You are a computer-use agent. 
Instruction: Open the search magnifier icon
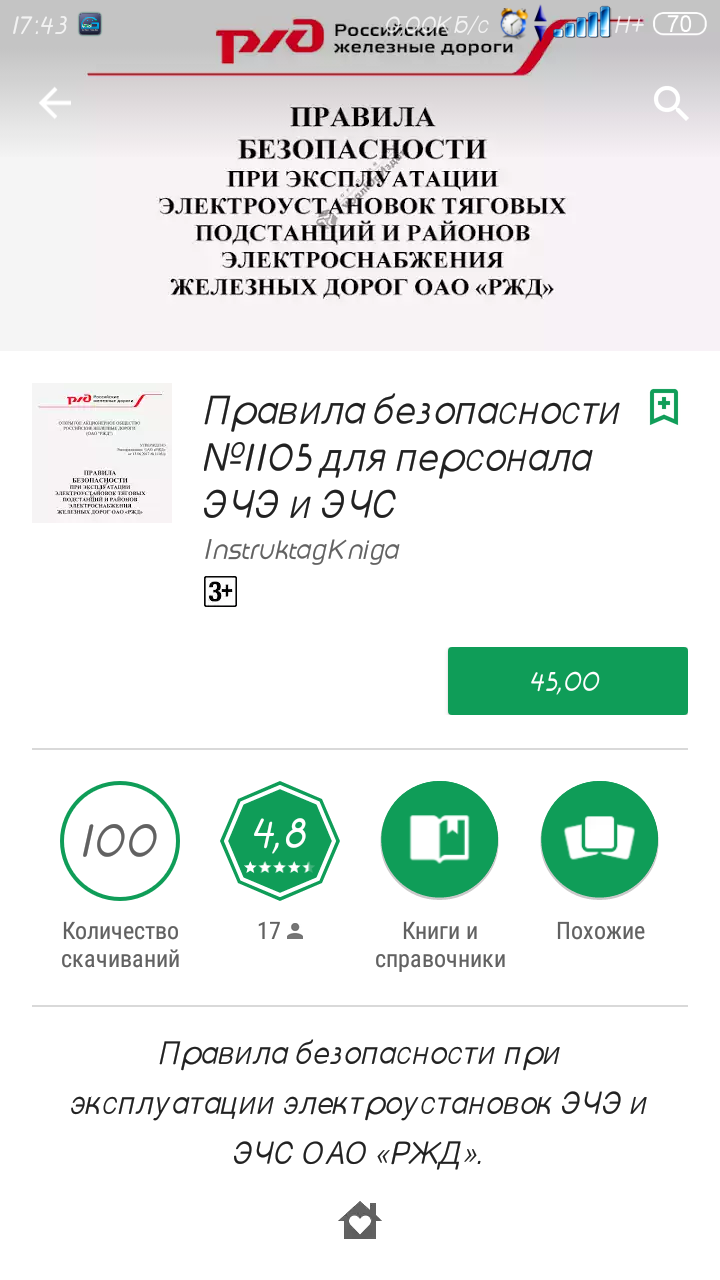coord(670,103)
